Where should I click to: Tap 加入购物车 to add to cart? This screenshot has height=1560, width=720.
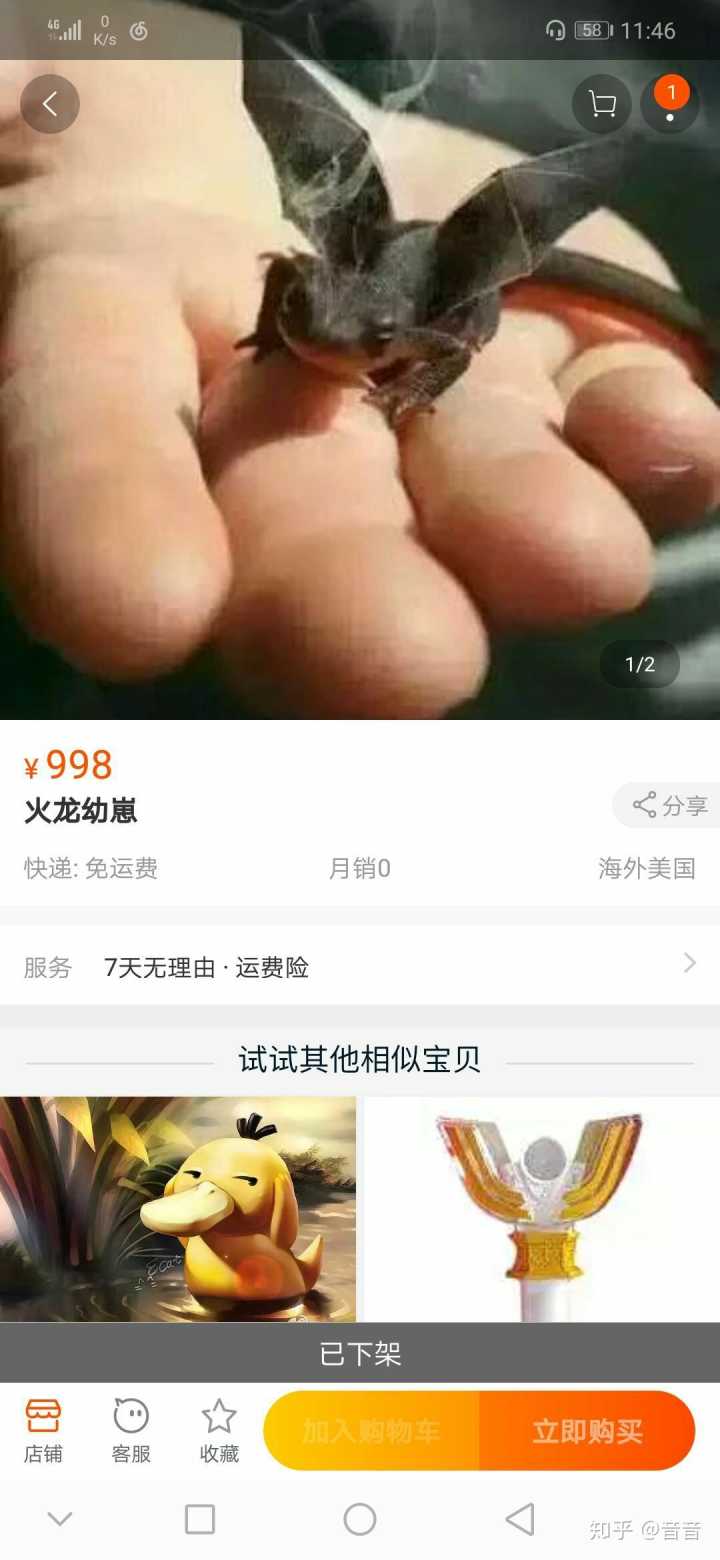point(371,1431)
